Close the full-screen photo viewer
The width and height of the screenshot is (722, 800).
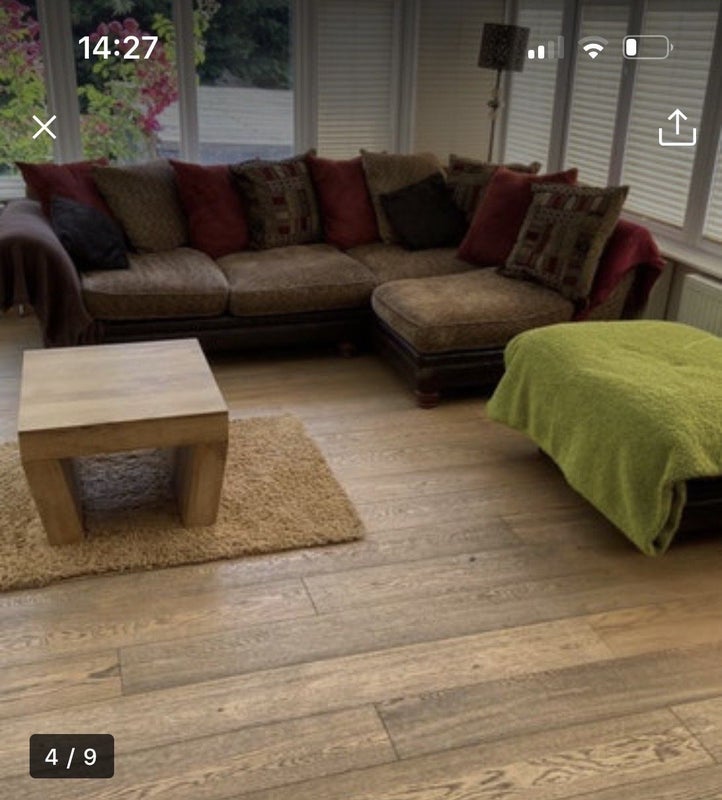click(44, 127)
